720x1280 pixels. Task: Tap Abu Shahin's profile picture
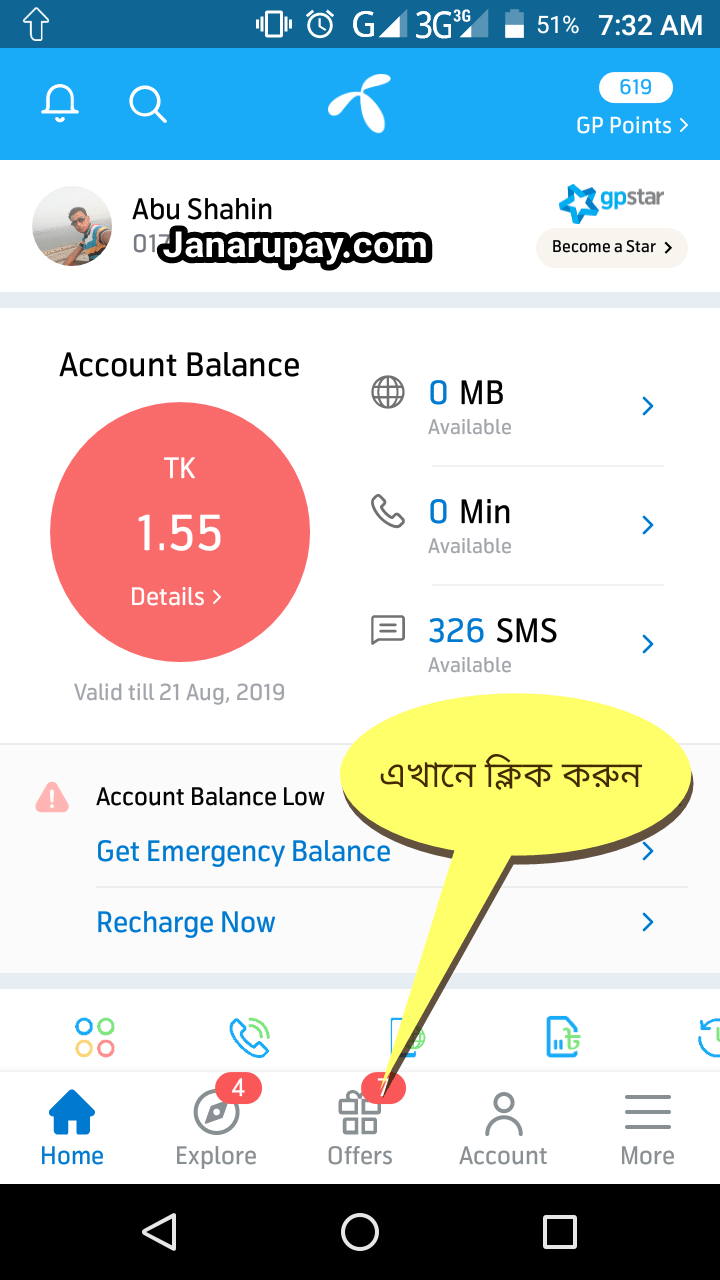[72, 226]
